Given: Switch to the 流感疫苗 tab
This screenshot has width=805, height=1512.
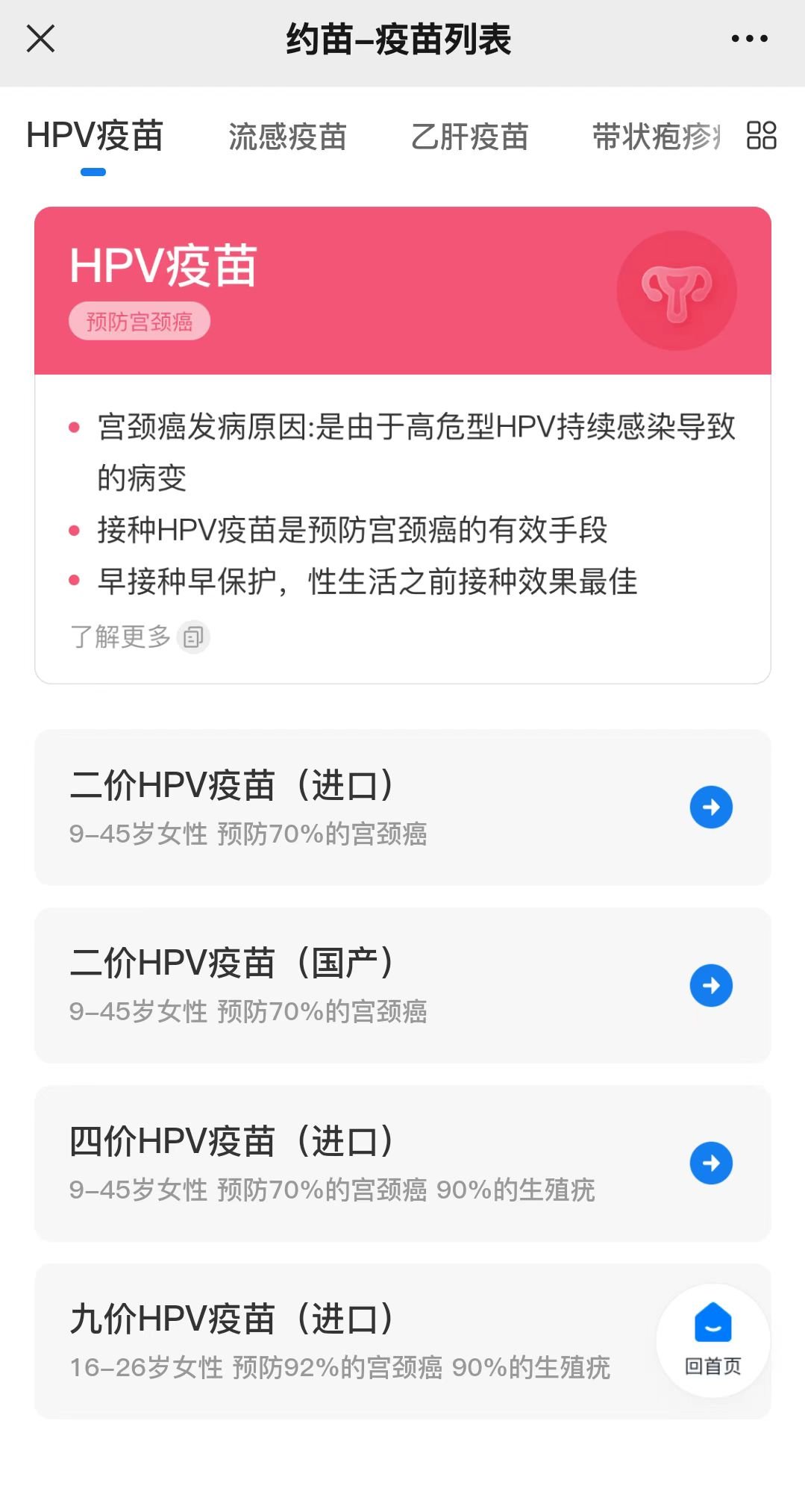Looking at the screenshot, I should point(287,137).
